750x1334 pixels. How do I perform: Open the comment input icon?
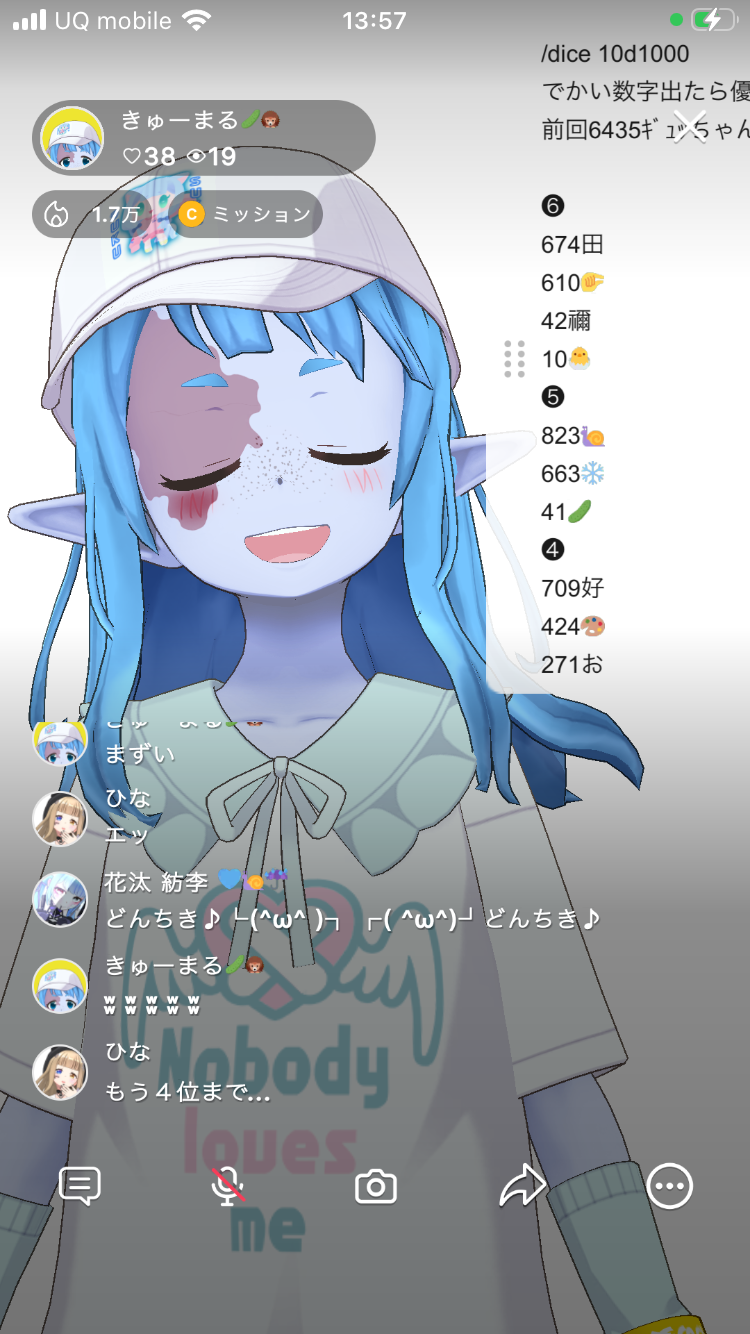tap(80, 1186)
